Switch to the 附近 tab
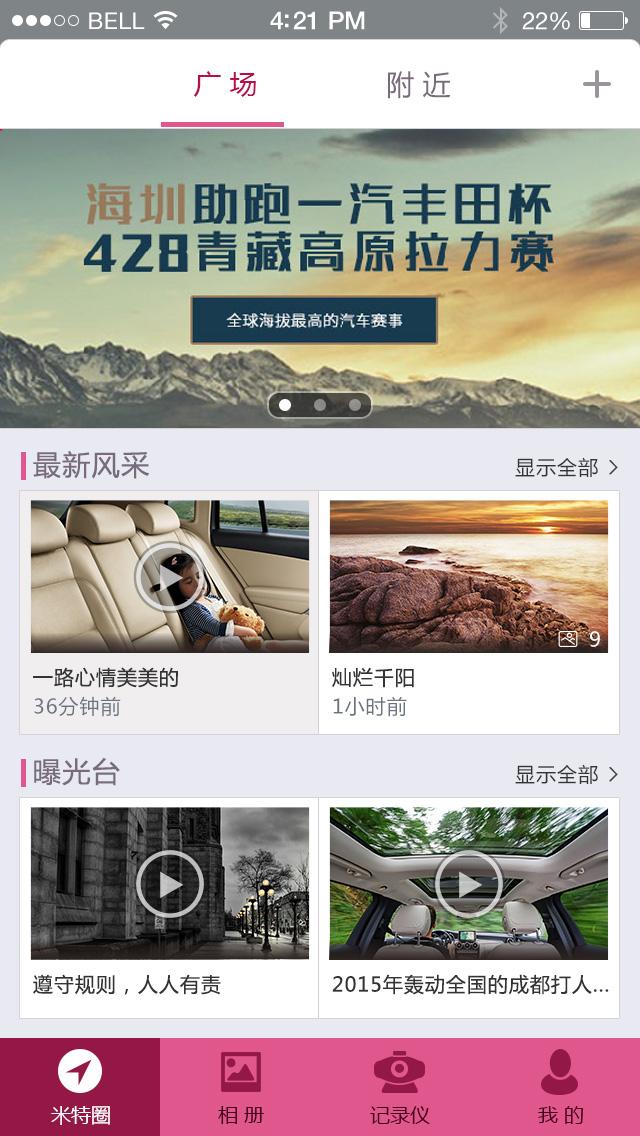Viewport: 640px width, 1136px height. point(419,86)
